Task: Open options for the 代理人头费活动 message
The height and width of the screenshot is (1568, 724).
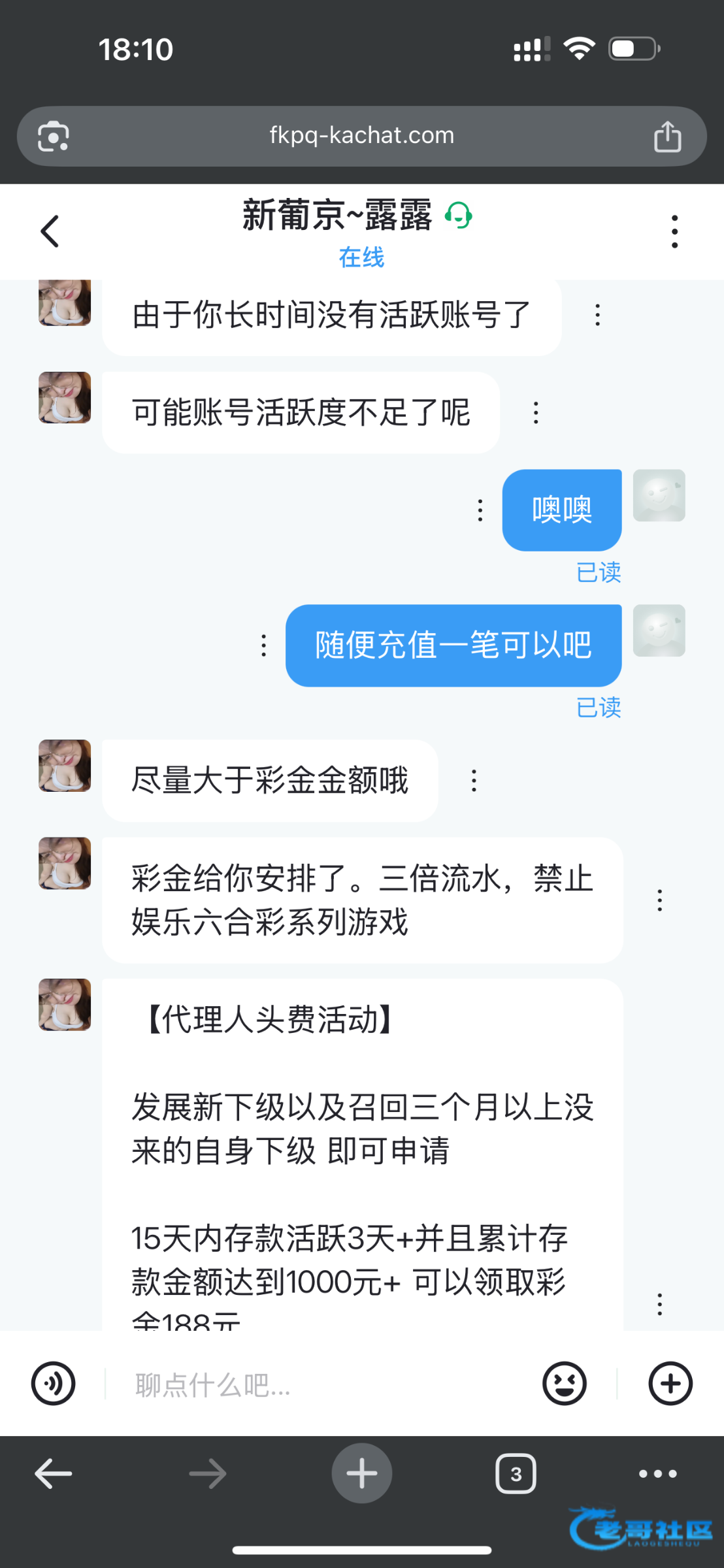Action: pos(659,1304)
